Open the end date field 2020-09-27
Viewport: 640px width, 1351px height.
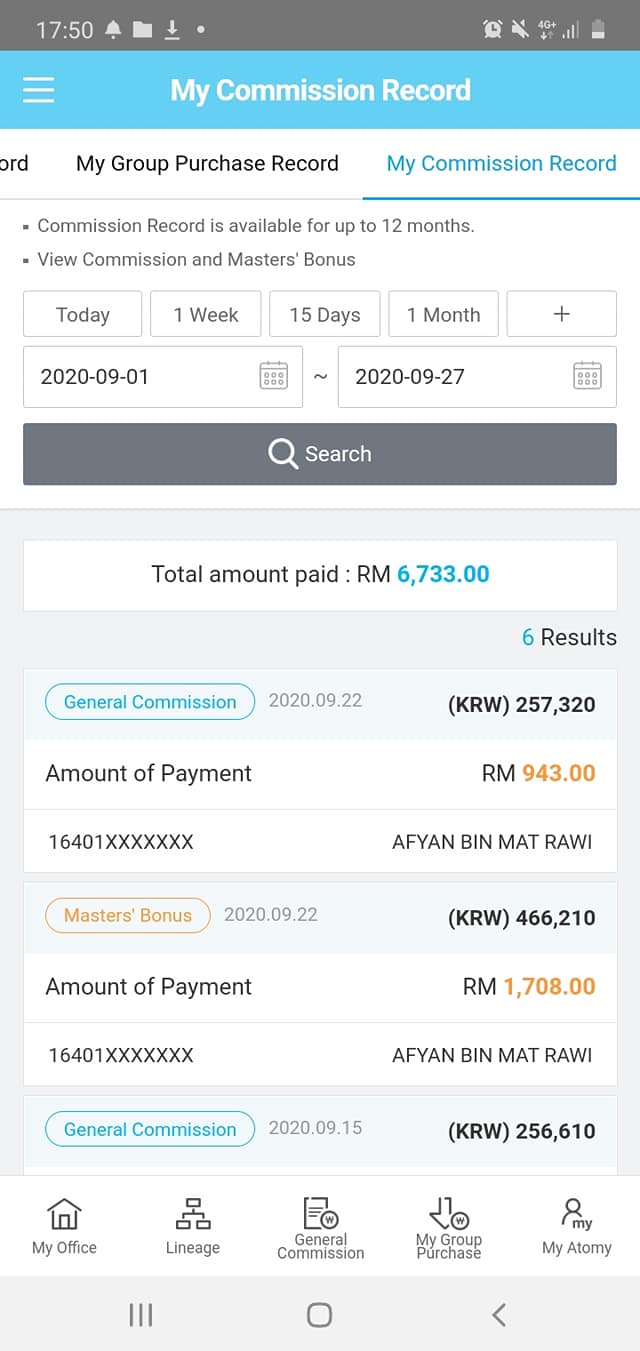(477, 377)
